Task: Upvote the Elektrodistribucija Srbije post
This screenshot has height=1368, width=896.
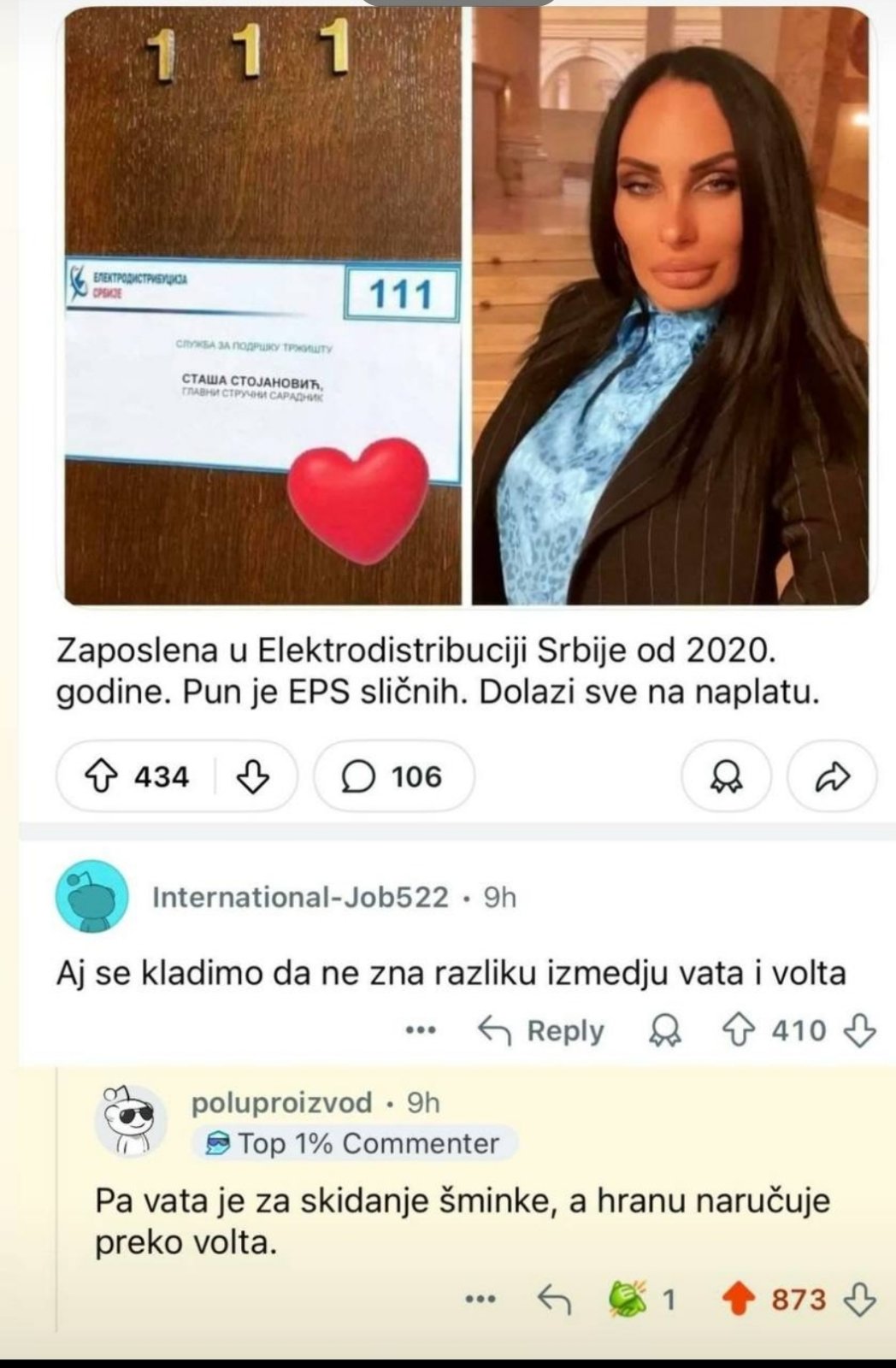Action: click(102, 777)
